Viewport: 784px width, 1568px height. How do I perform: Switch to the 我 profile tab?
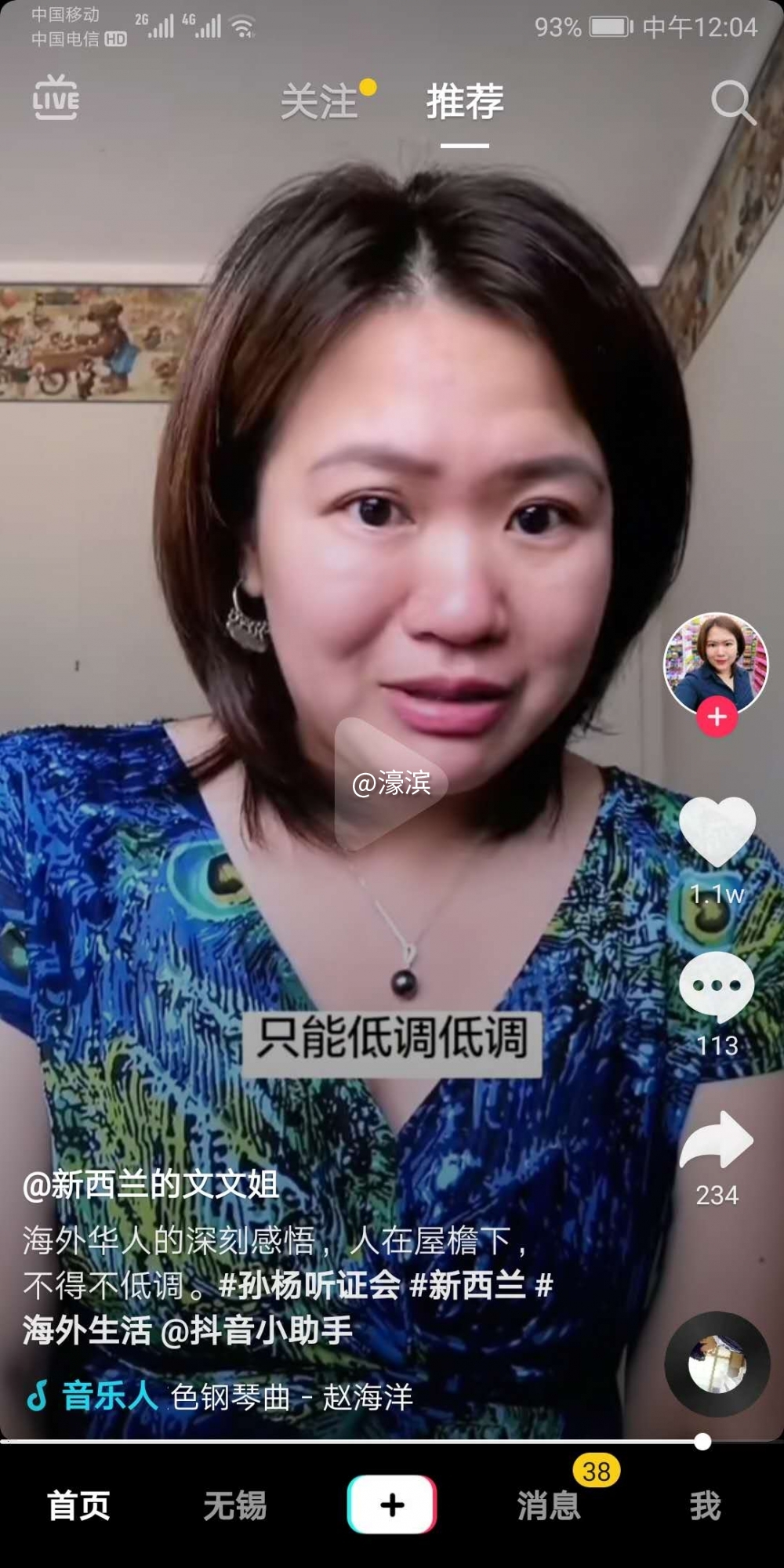point(705,1505)
